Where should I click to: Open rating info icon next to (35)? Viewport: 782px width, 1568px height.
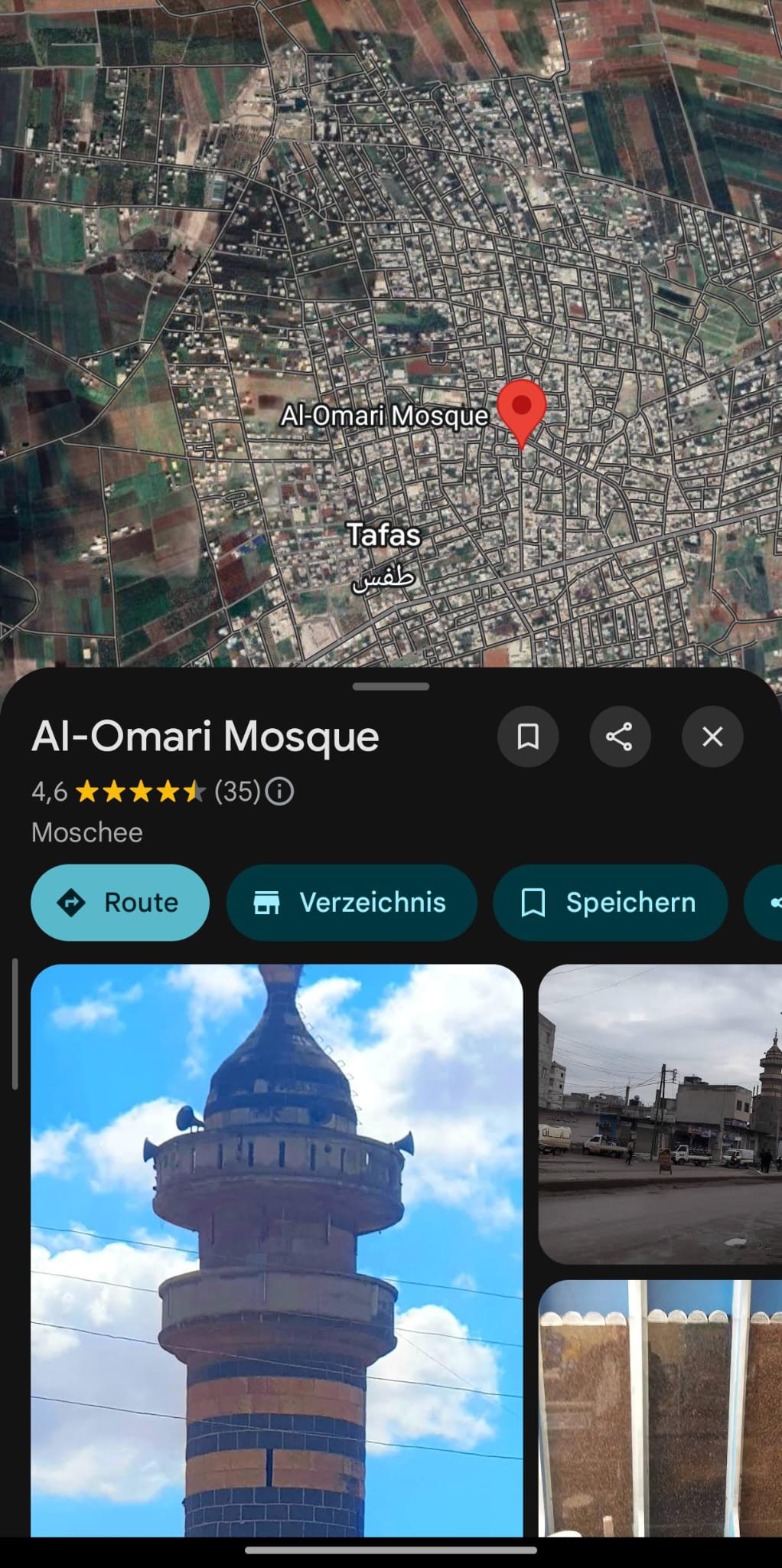[x=279, y=791]
